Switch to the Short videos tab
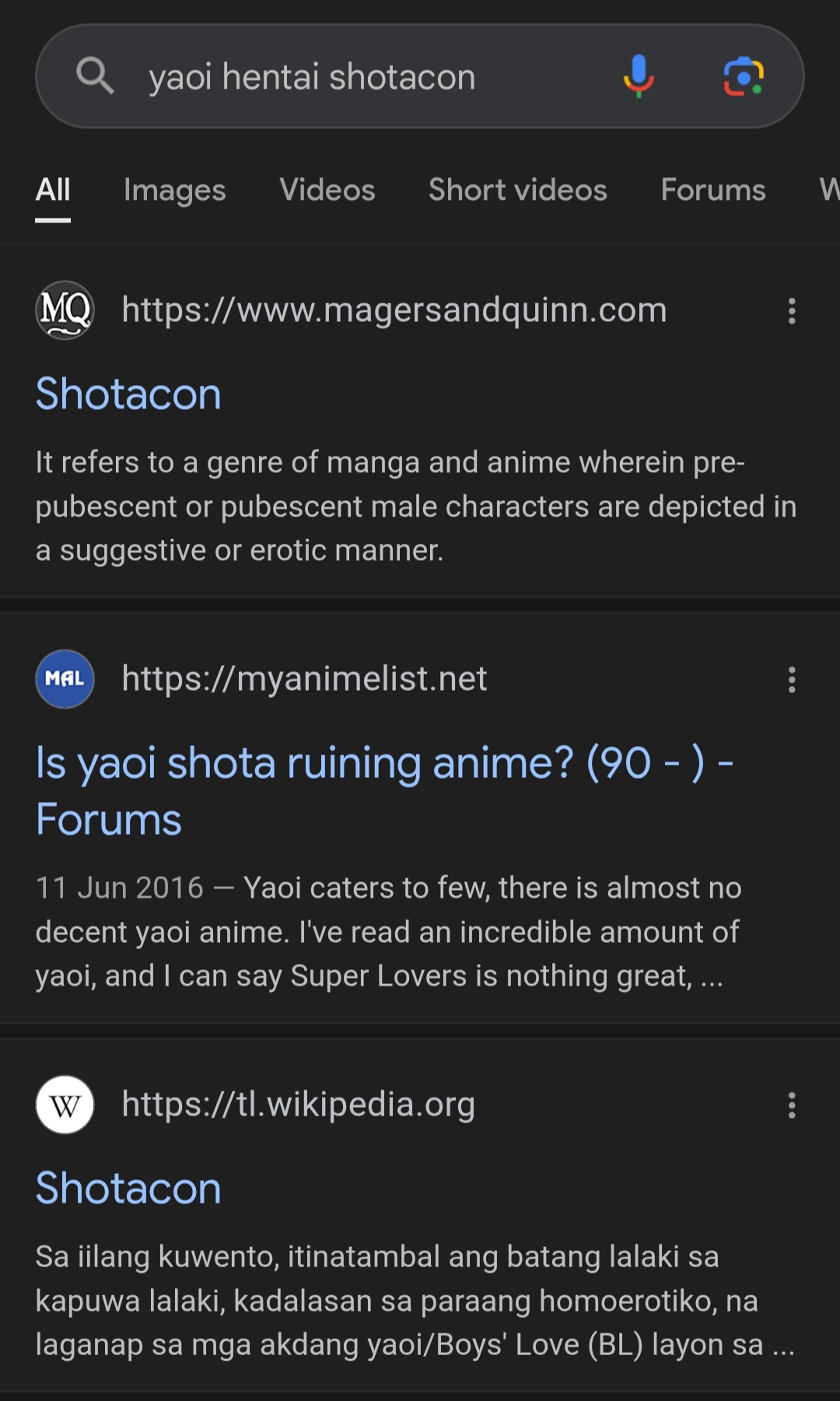 tap(518, 190)
